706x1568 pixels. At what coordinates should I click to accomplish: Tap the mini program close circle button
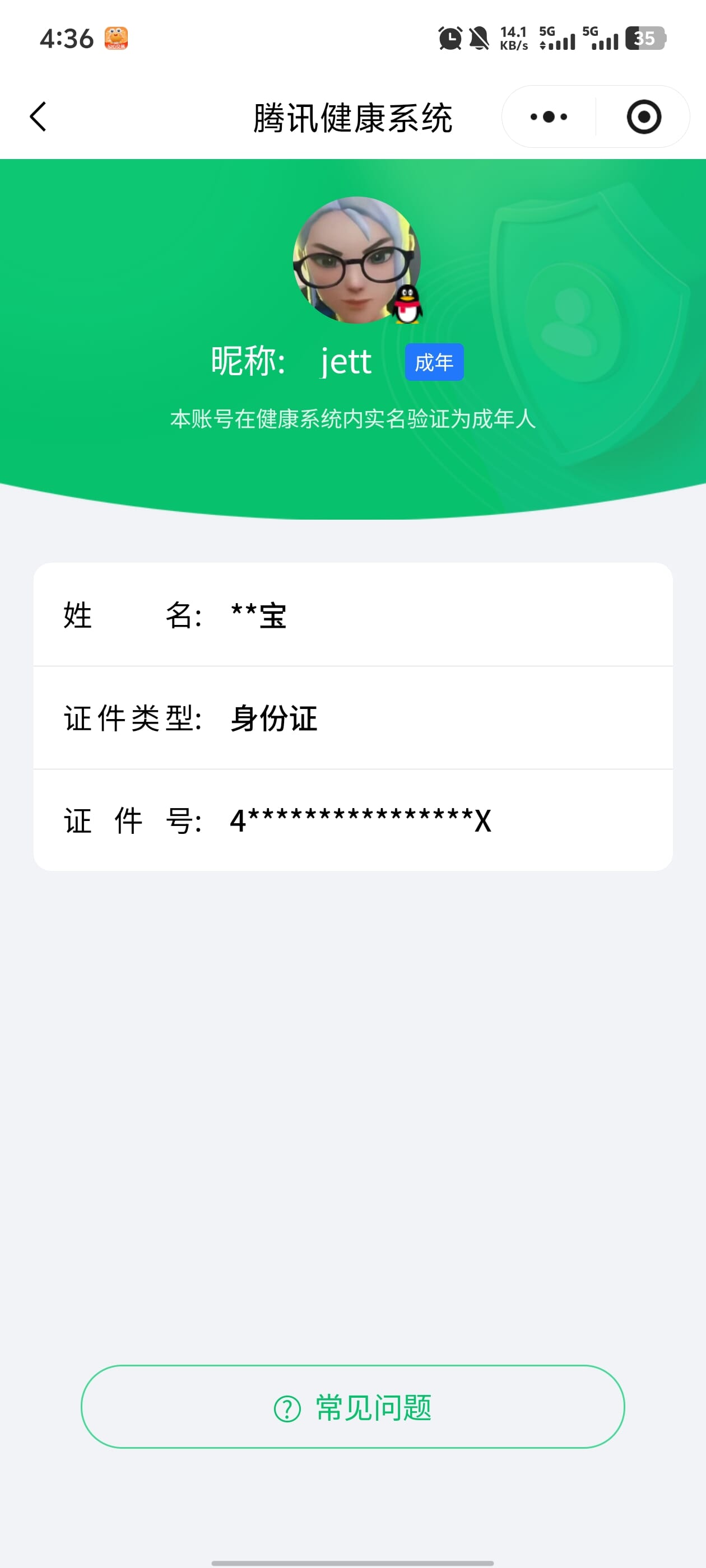click(645, 117)
